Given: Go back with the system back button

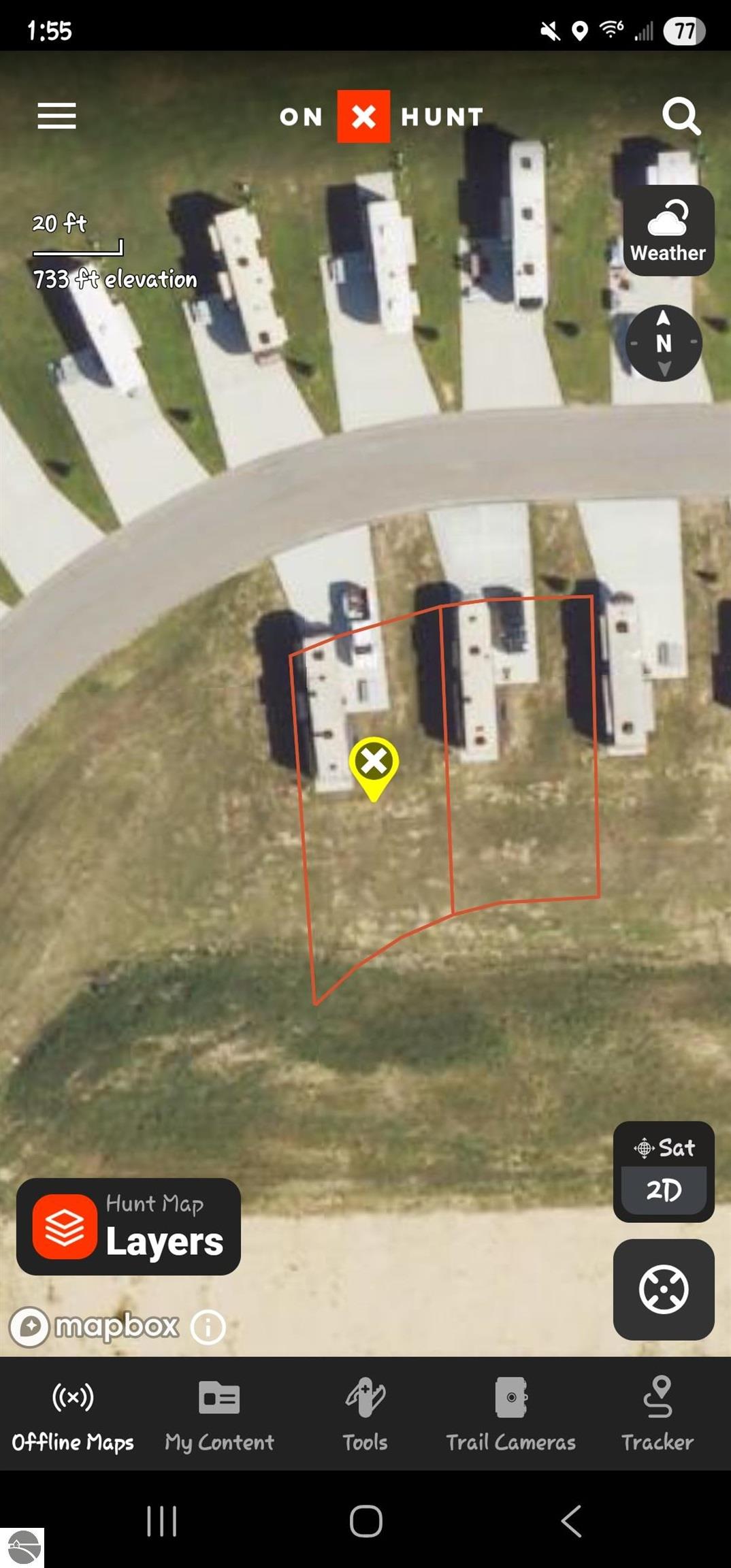Looking at the screenshot, I should tap(571, 1520).
